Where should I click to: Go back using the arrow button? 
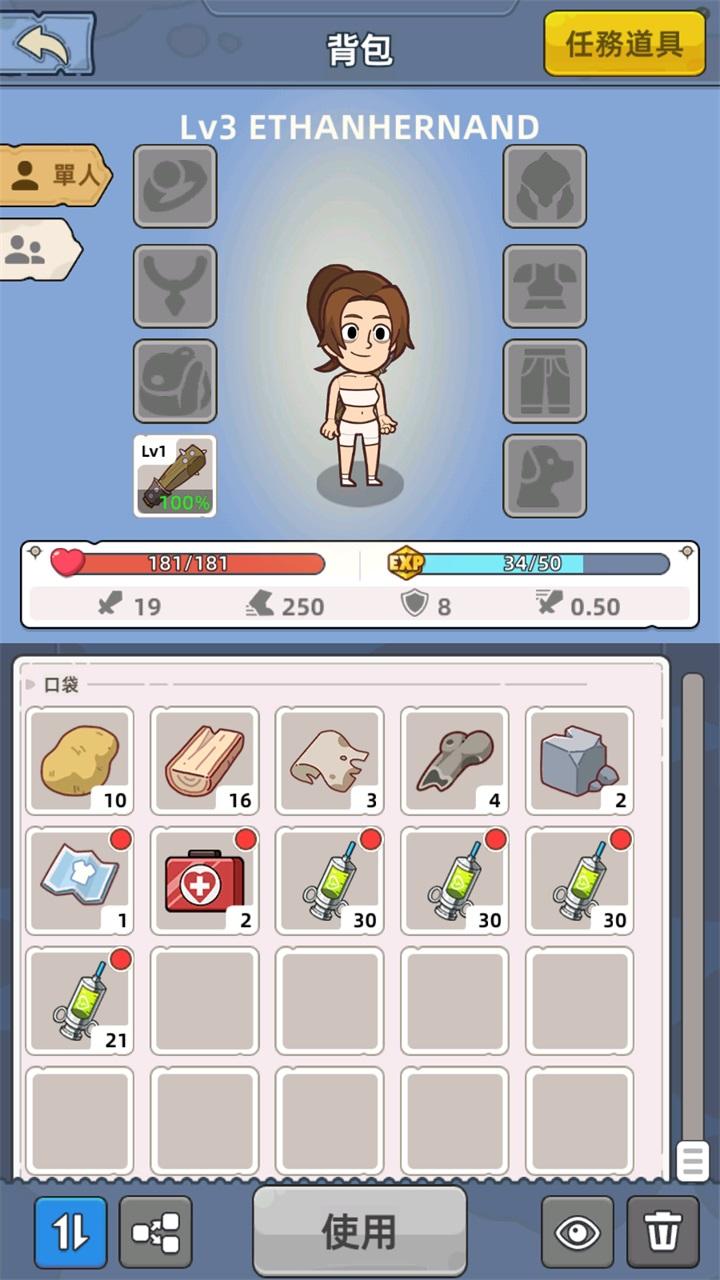[x=45, y=43]
